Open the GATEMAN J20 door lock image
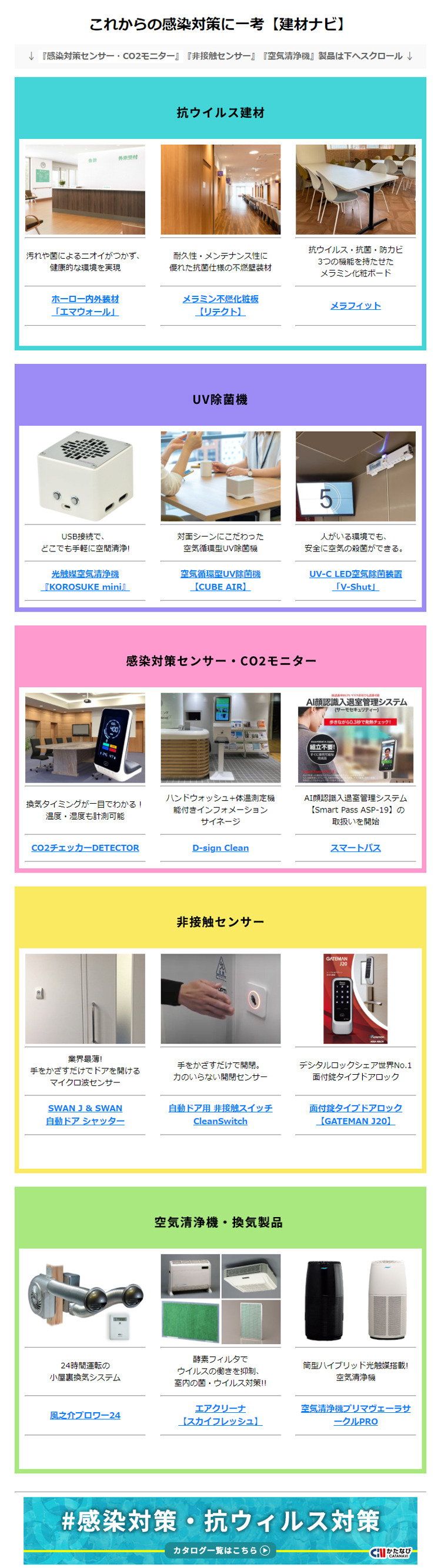441x1568 pixels. 355,998
